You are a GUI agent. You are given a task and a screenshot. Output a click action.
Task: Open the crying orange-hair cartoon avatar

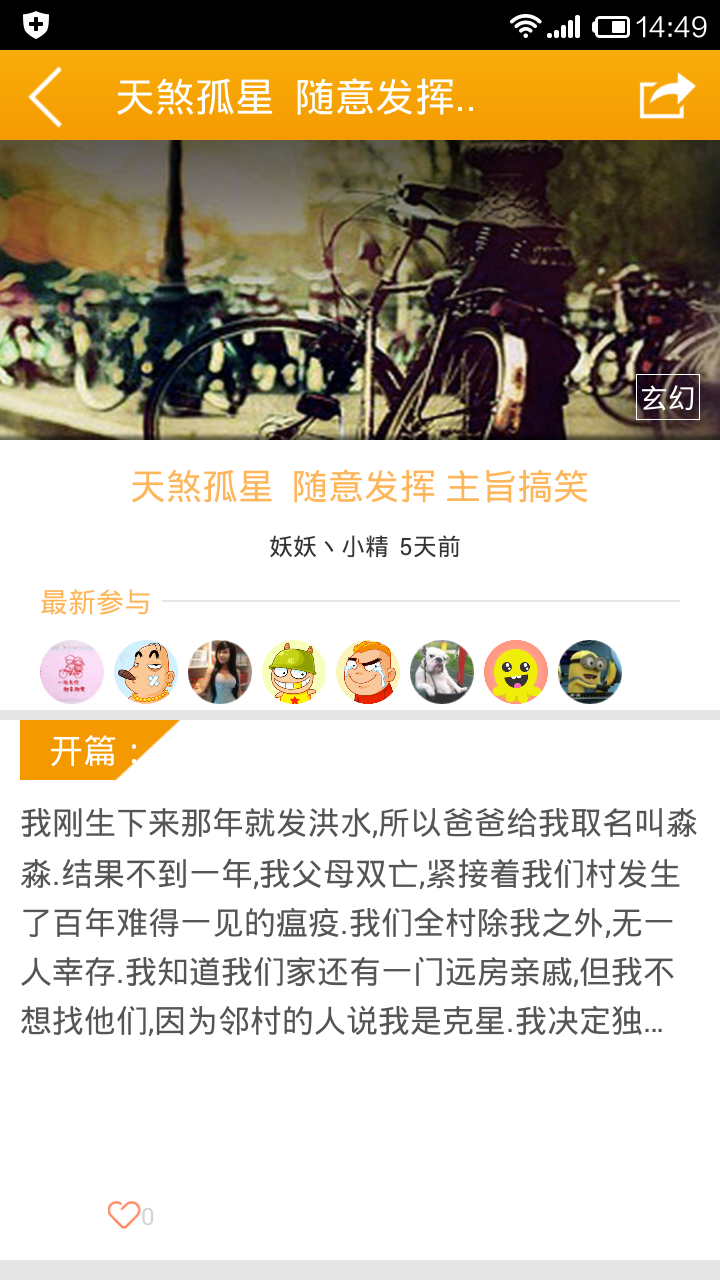pos(368,672)
